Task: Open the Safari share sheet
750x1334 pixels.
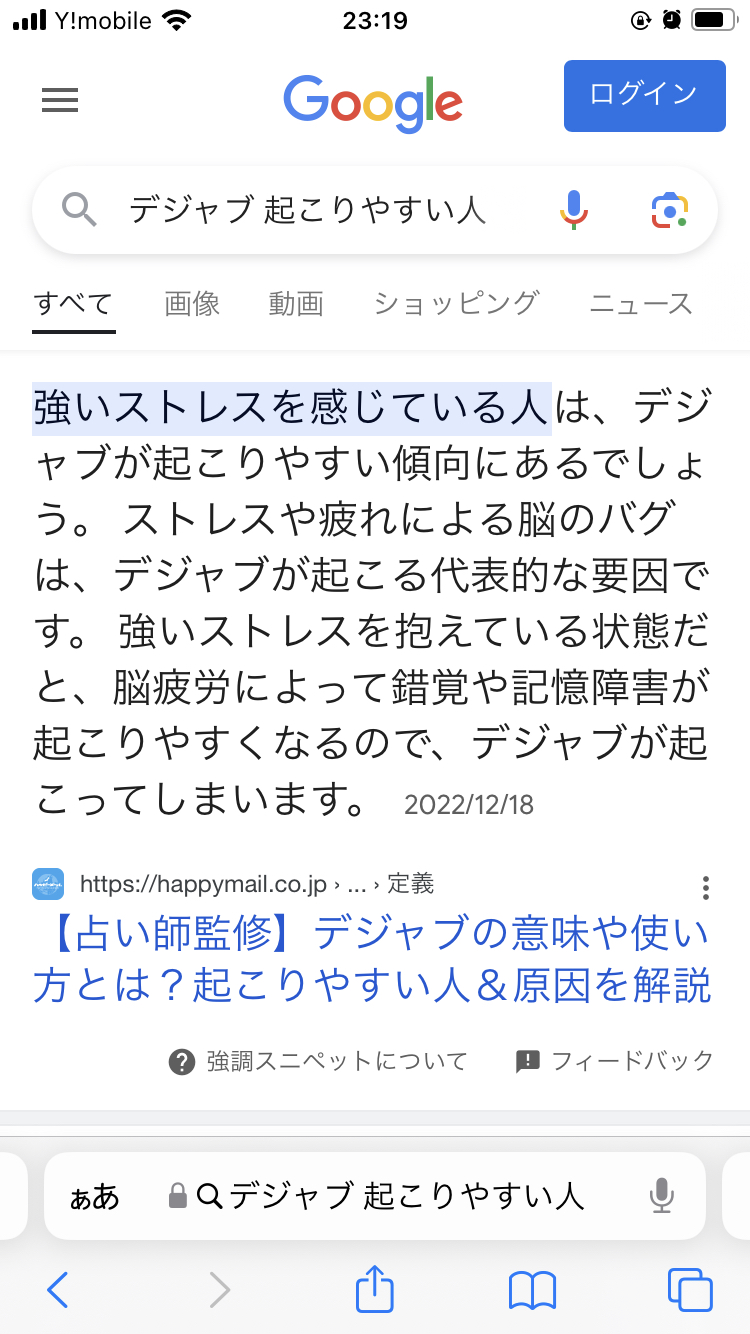Action: [375, 1288]
